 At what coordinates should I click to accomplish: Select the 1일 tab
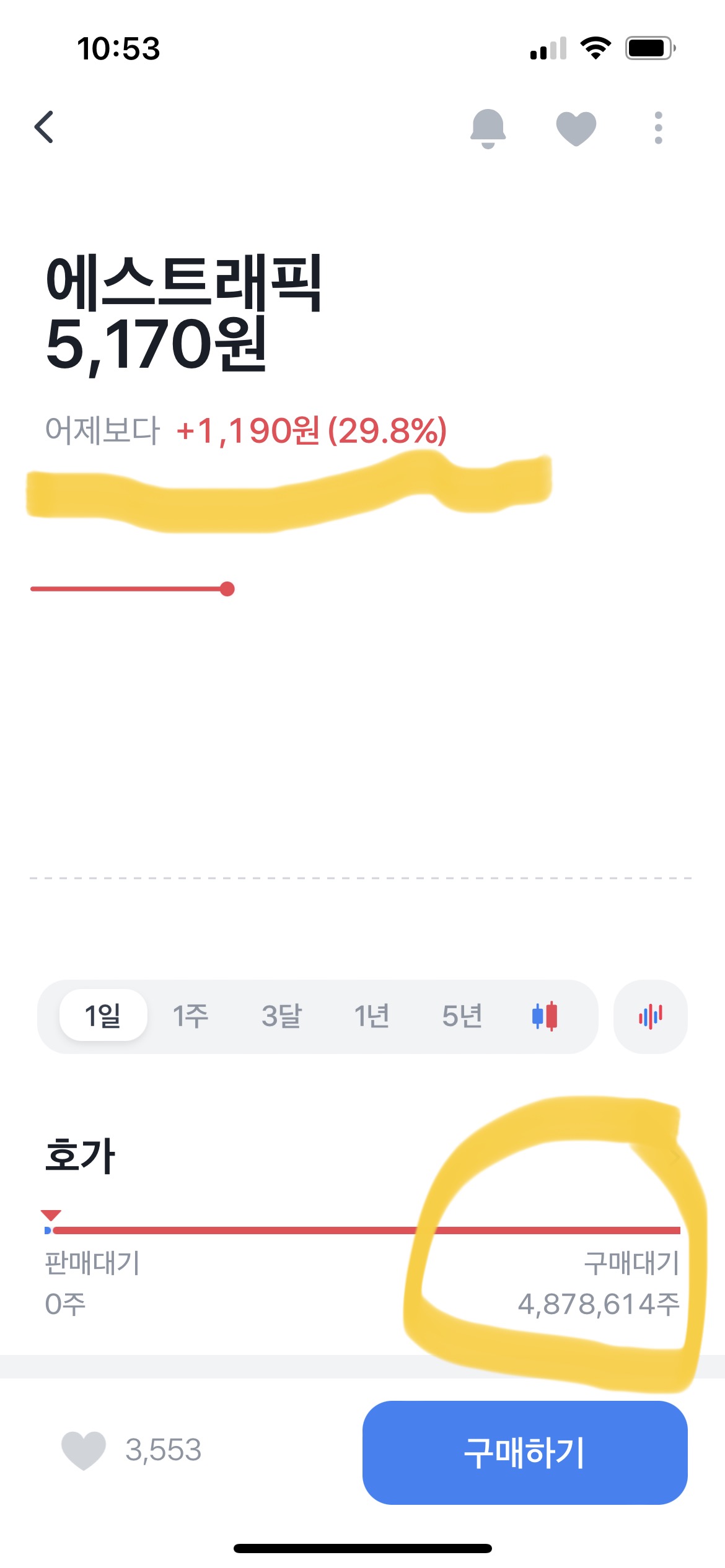(x=104, y=1015)
